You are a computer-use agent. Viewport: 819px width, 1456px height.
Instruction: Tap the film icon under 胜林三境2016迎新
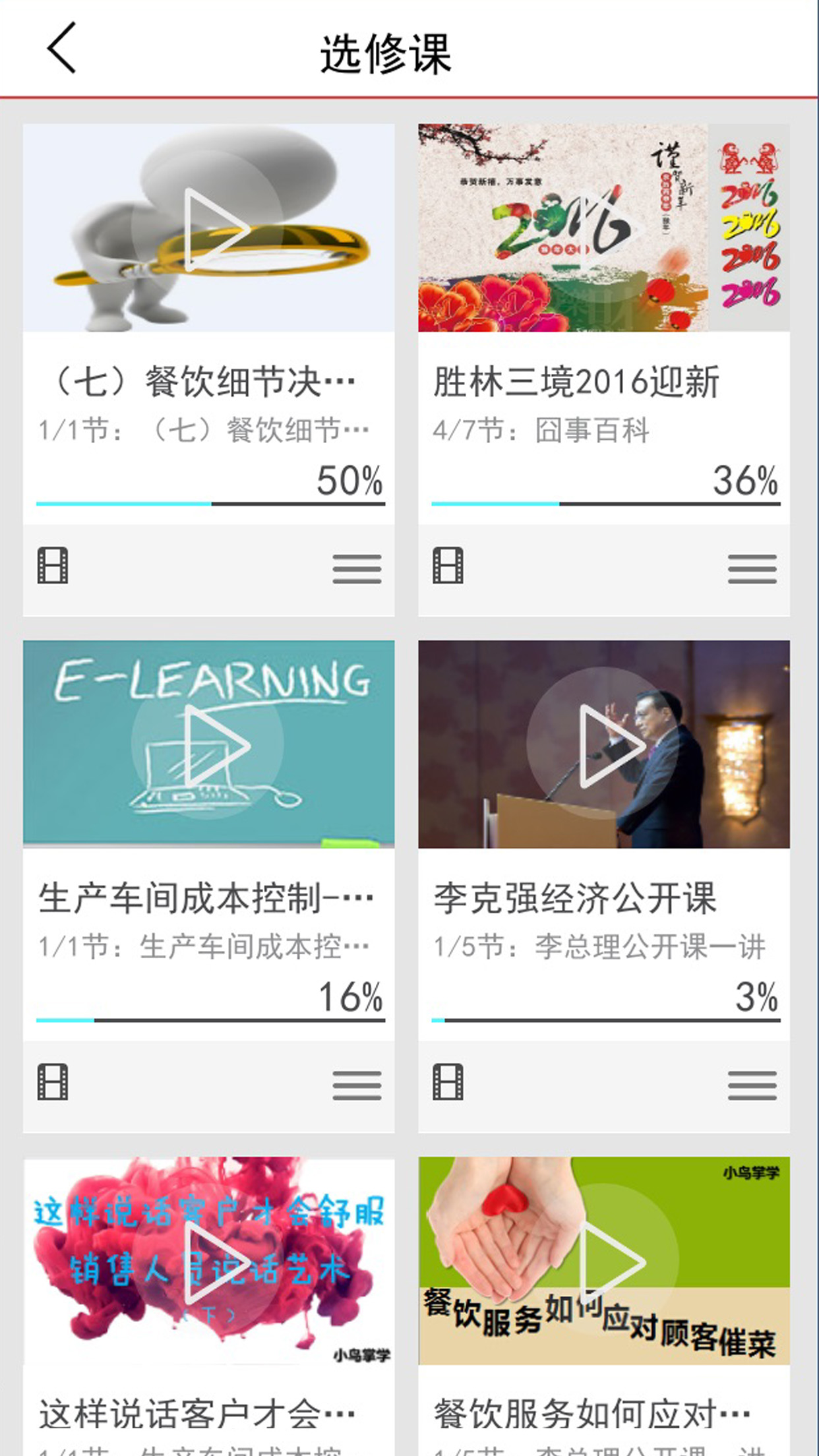(448, 566)
